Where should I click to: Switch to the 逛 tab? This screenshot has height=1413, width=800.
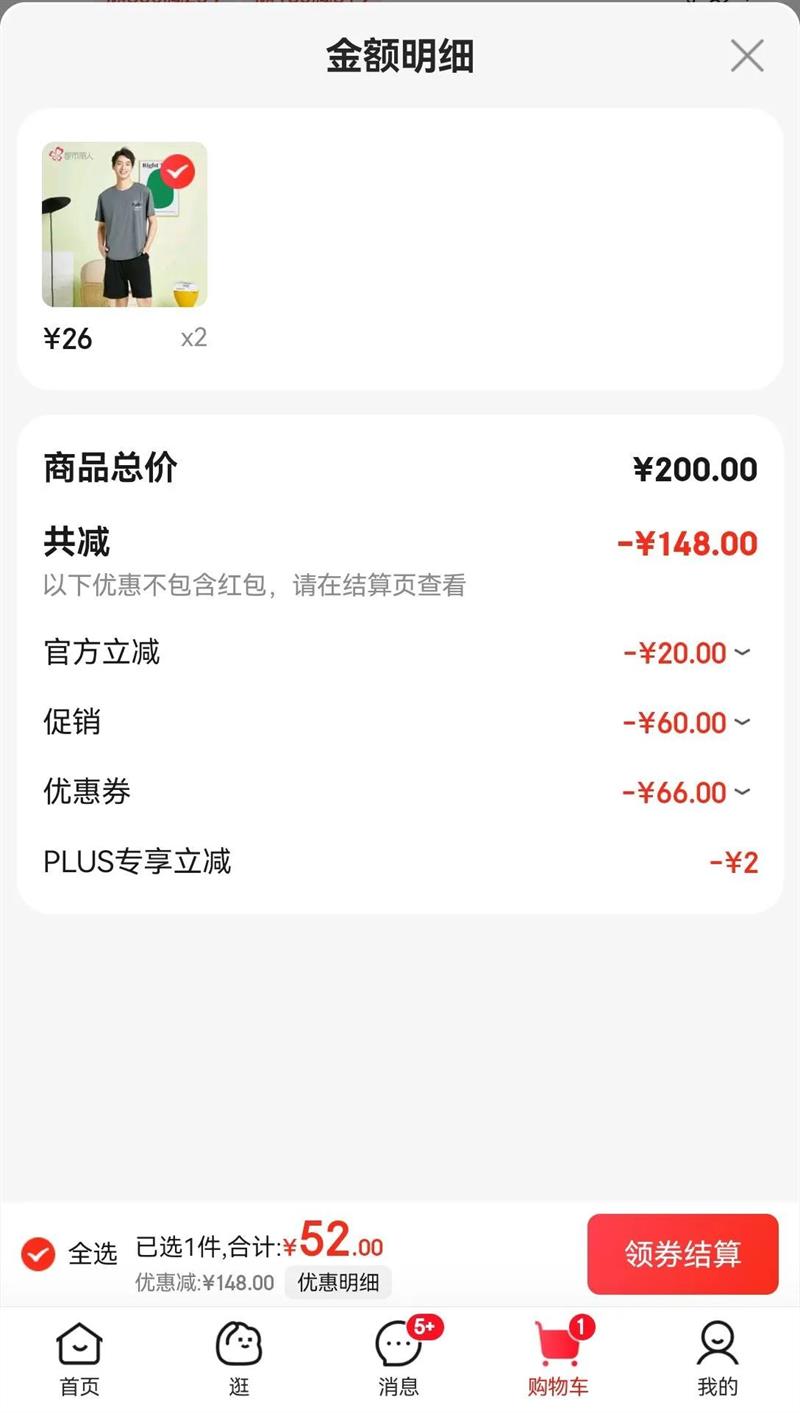(x=239, y=1359)
